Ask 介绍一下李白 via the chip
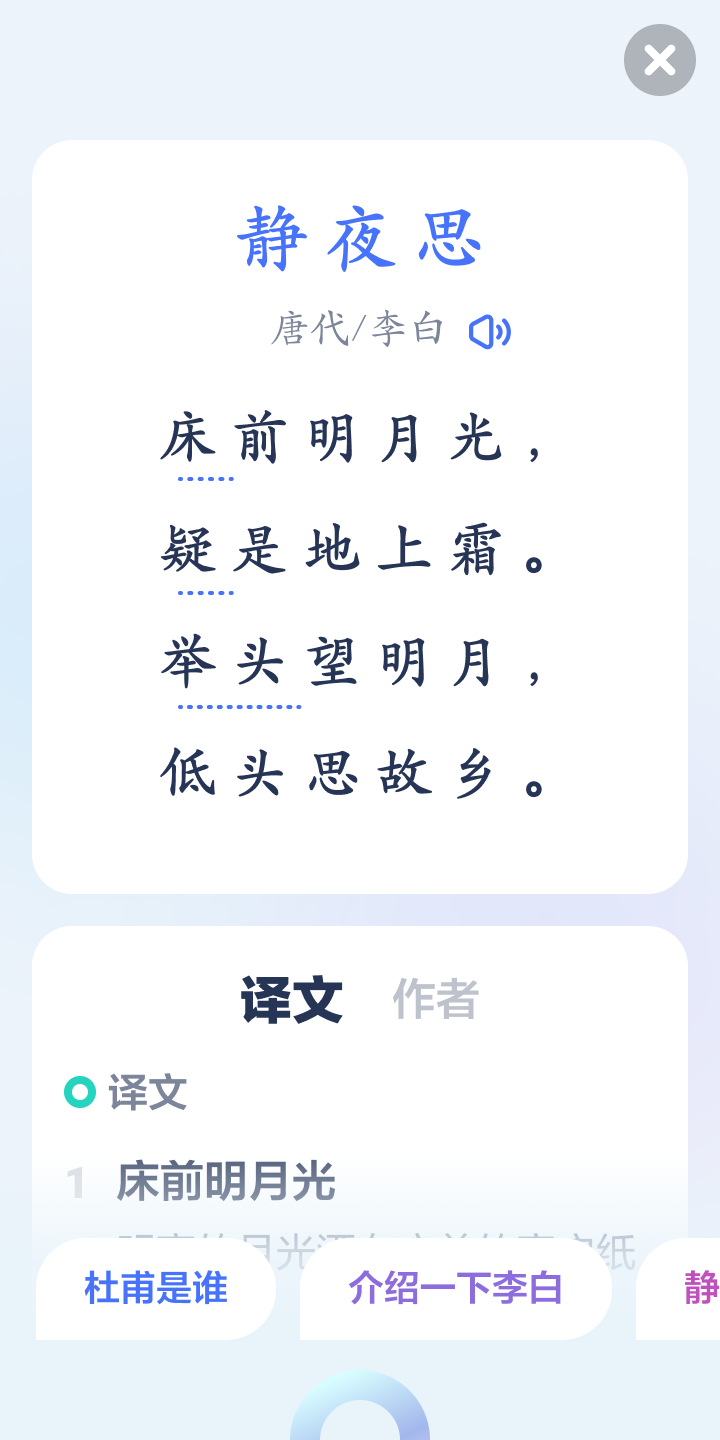 [455, 1289]
